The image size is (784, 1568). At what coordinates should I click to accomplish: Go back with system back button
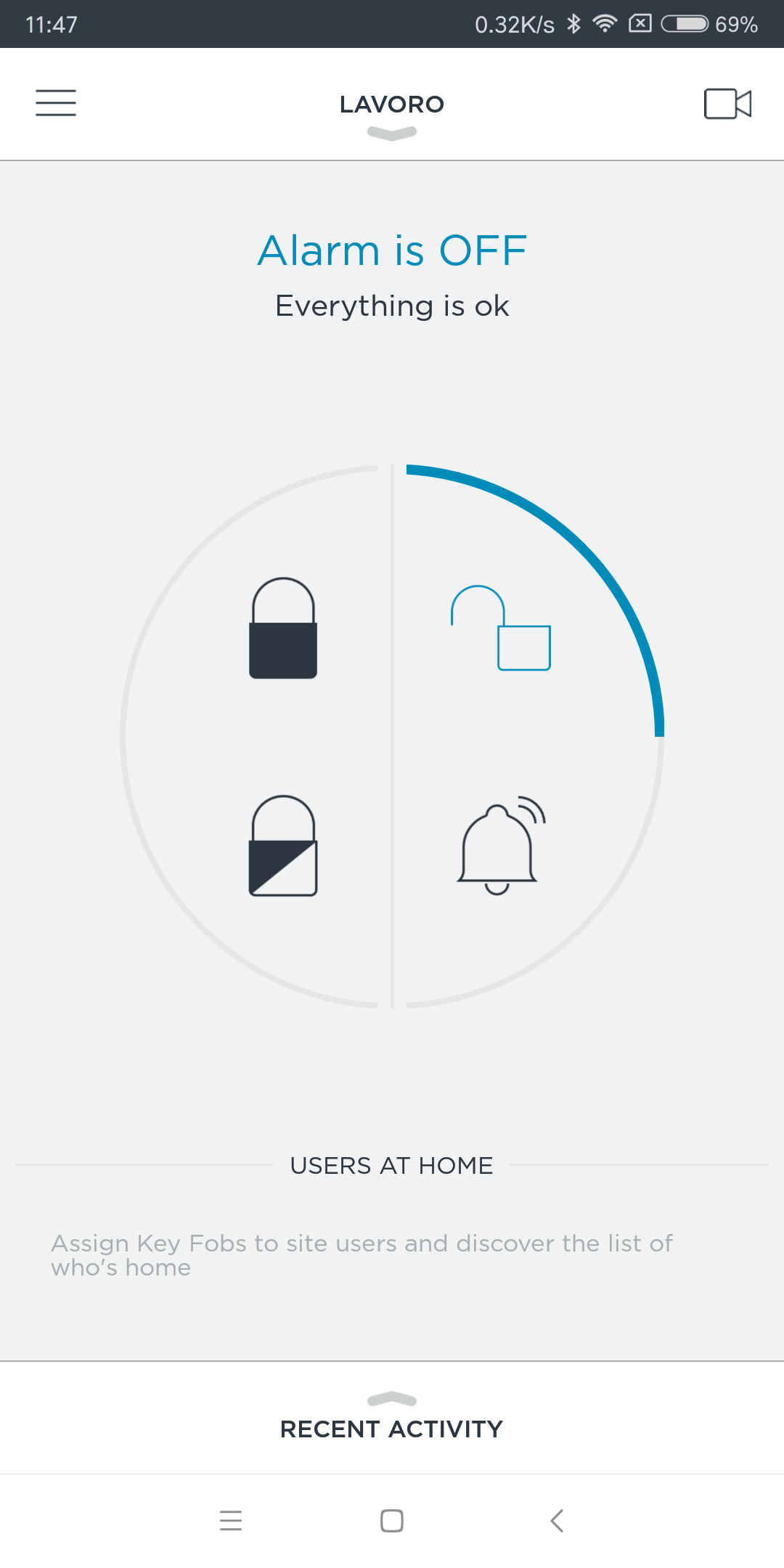click(557, 1520)
